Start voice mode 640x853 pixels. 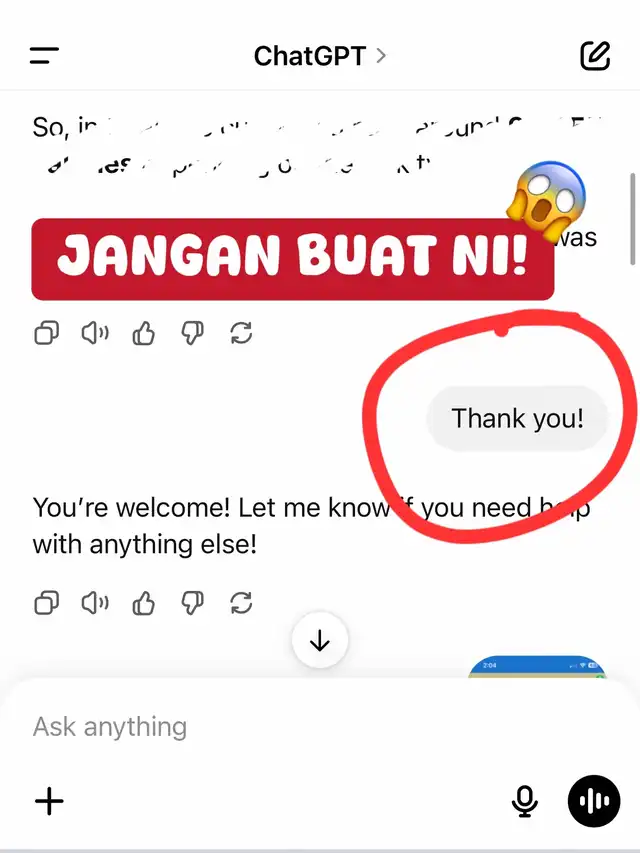pyautogui.click(x=594, y=801)
